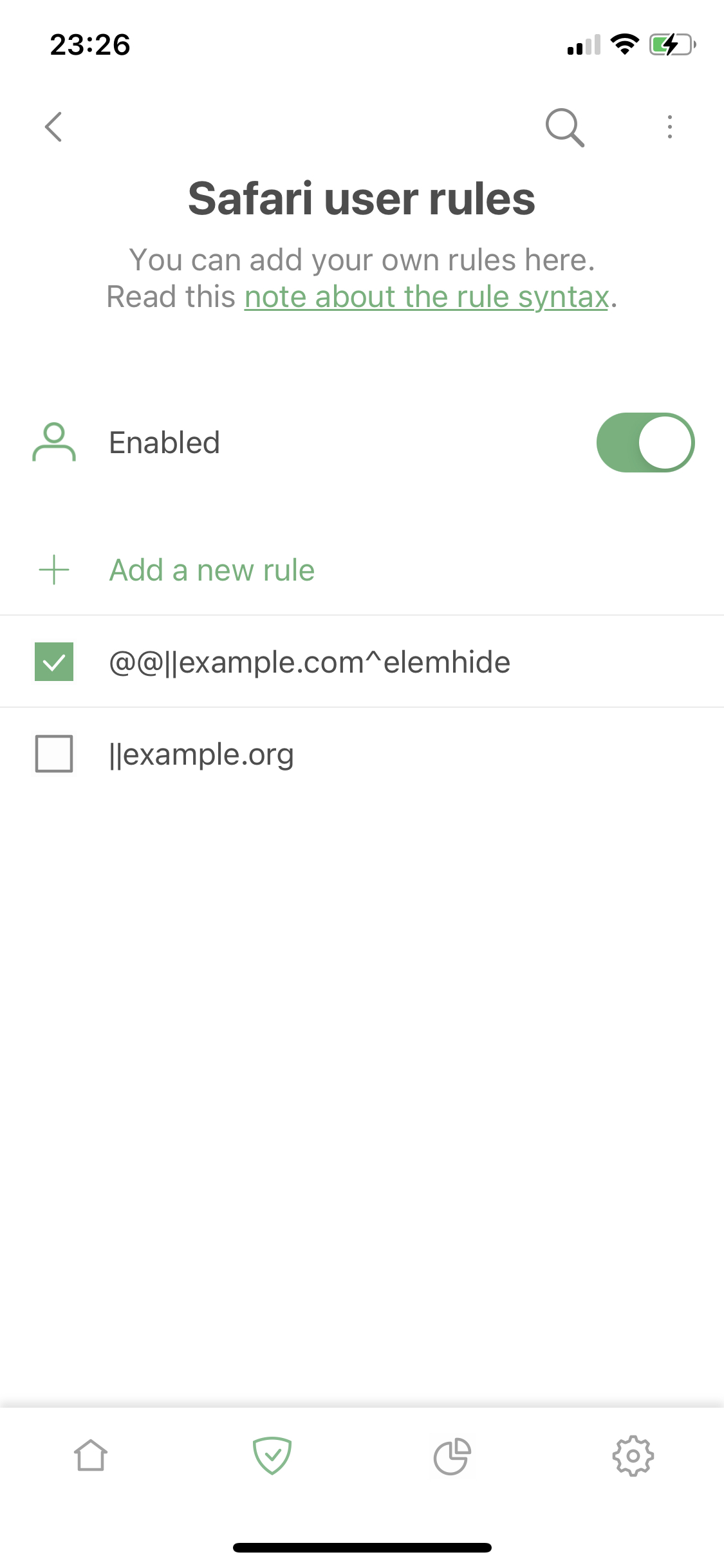724x1568 pixels.
Task: Go back using the top-left arrow
Action: [54, 127]
